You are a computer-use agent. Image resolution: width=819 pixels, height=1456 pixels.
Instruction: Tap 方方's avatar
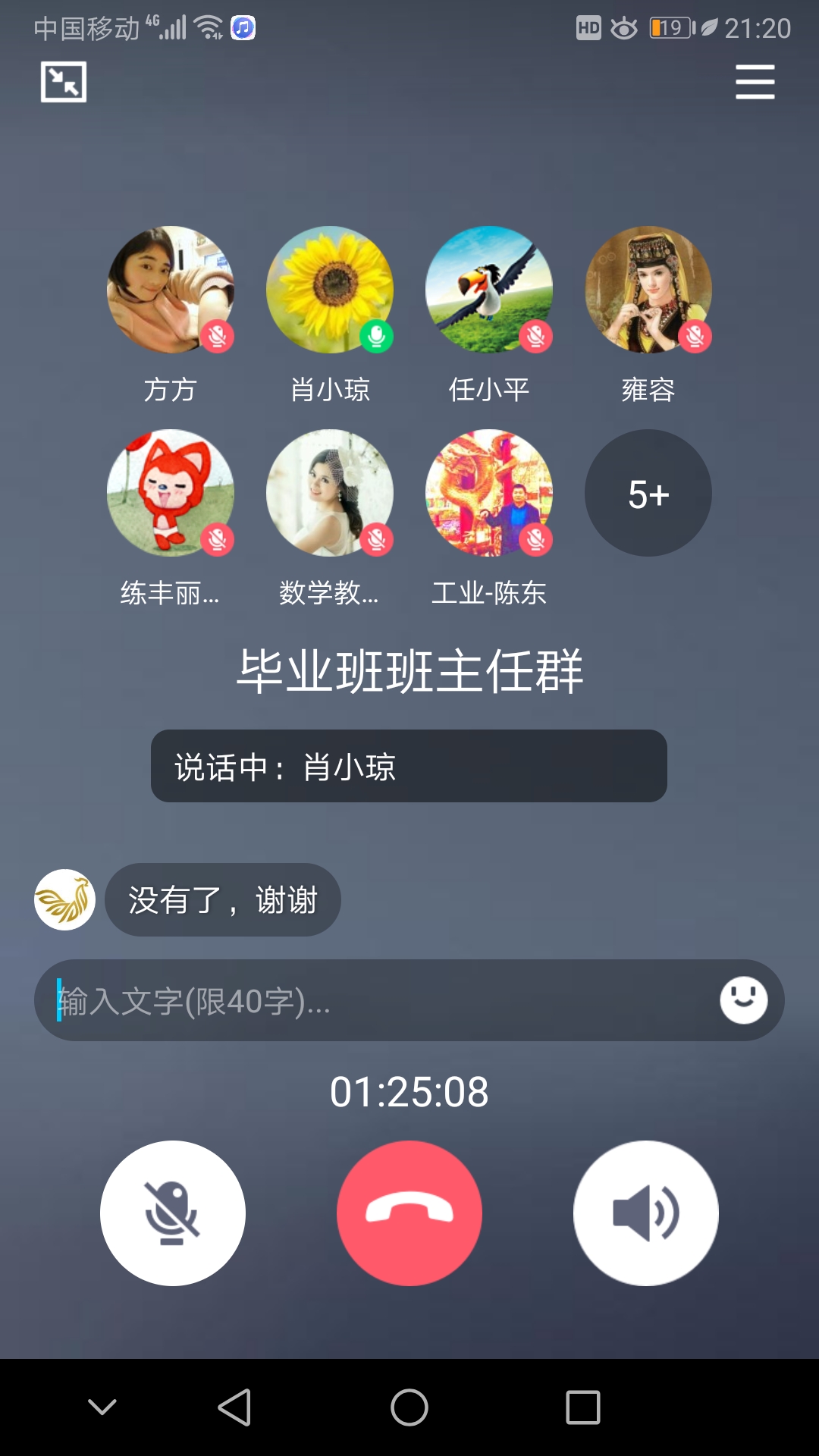tap(171, 290)
